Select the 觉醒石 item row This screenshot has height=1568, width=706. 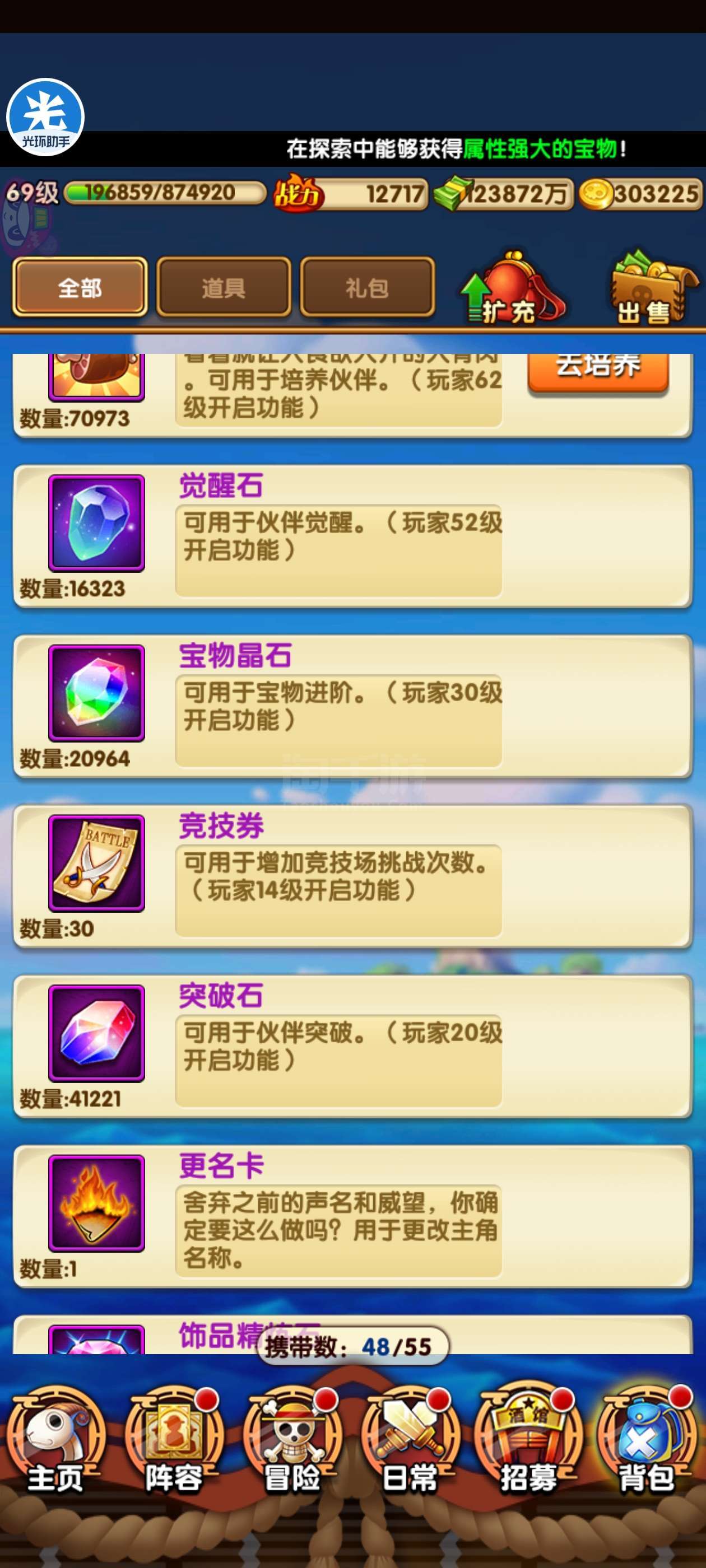352,536
